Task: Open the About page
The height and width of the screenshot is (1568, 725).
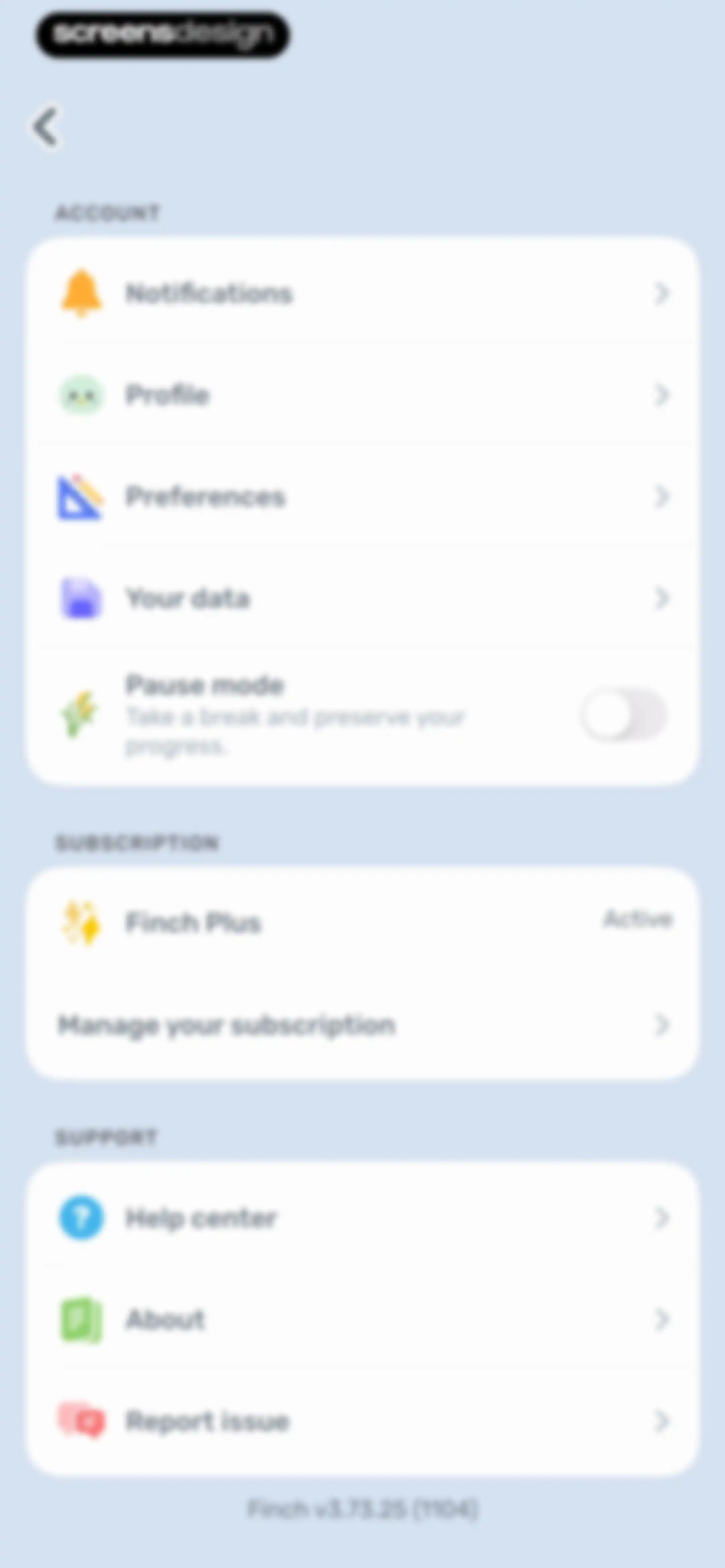Action: coord(363,1319)
